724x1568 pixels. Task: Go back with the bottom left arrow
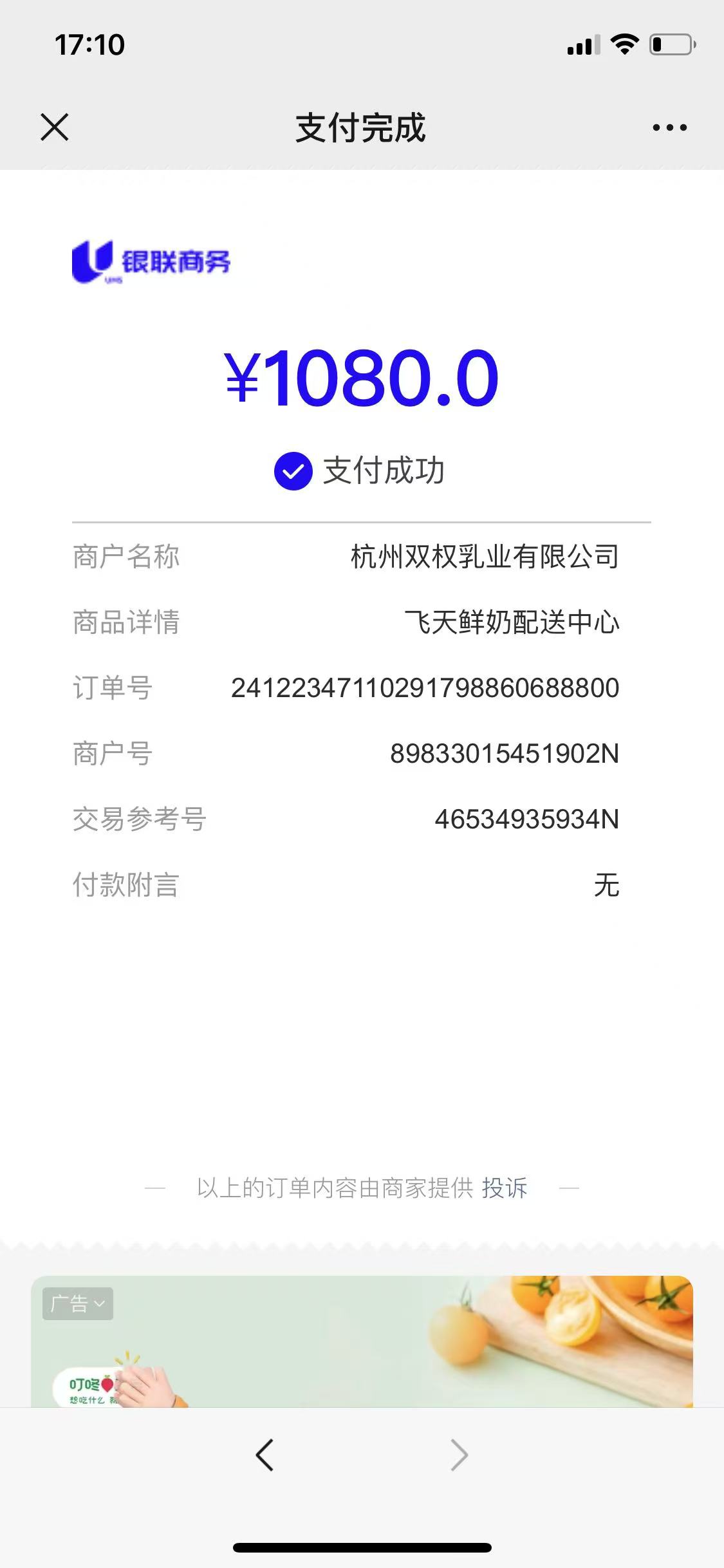click(x=265, y=1455)
